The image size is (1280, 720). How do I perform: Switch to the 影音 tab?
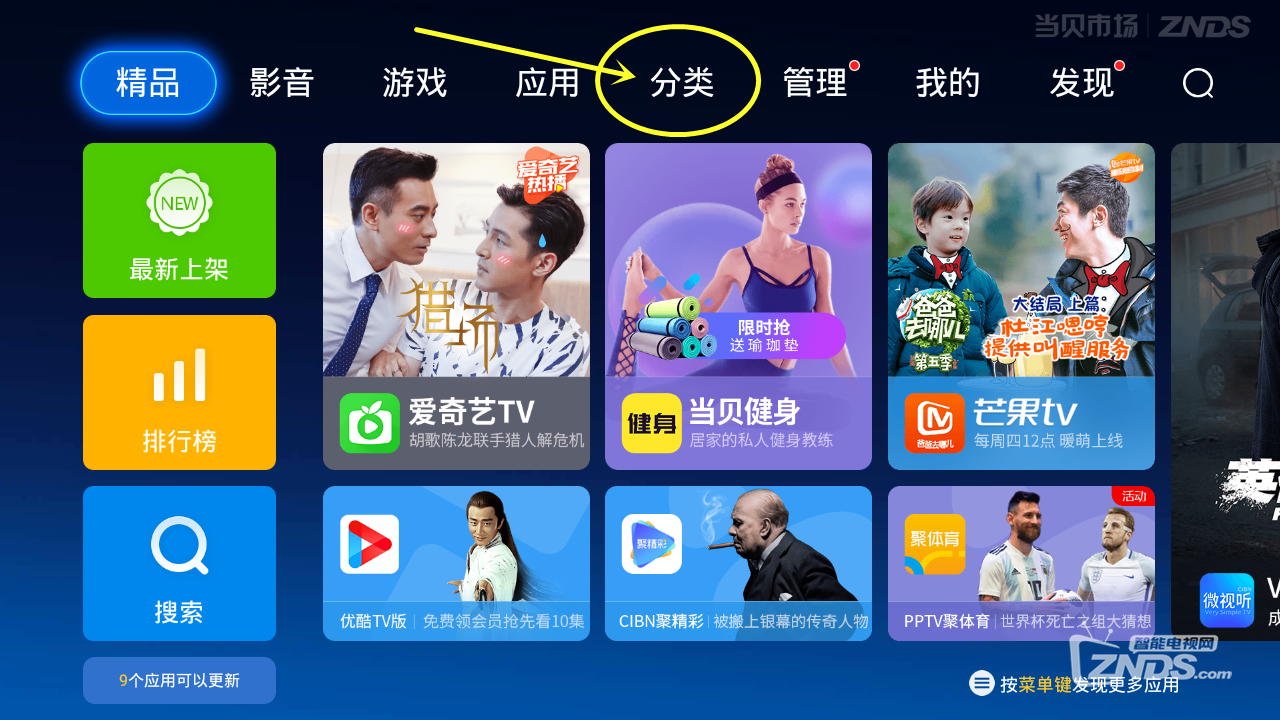[x=282, y=83]
